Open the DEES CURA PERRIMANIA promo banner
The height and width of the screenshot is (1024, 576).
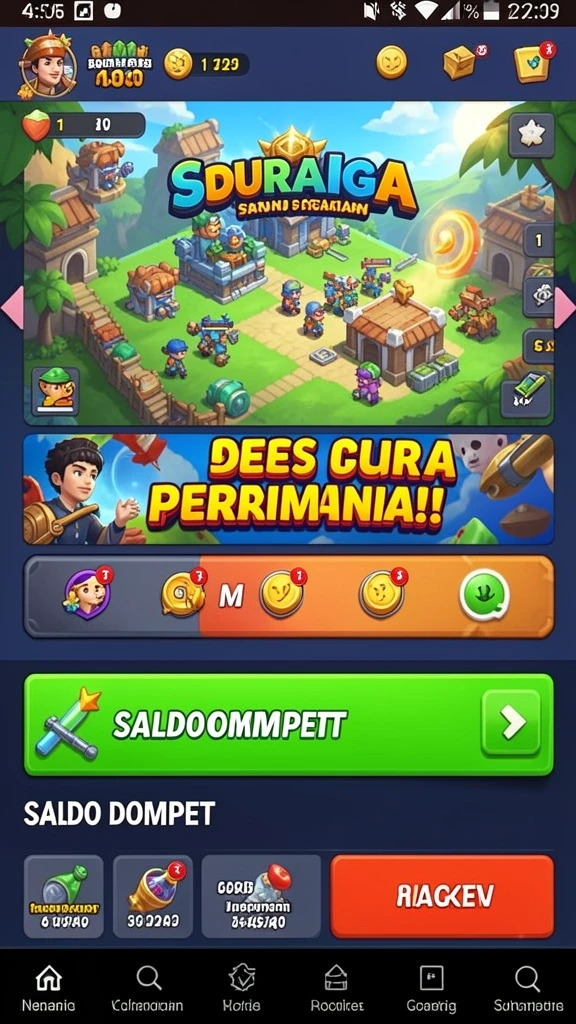288,489
